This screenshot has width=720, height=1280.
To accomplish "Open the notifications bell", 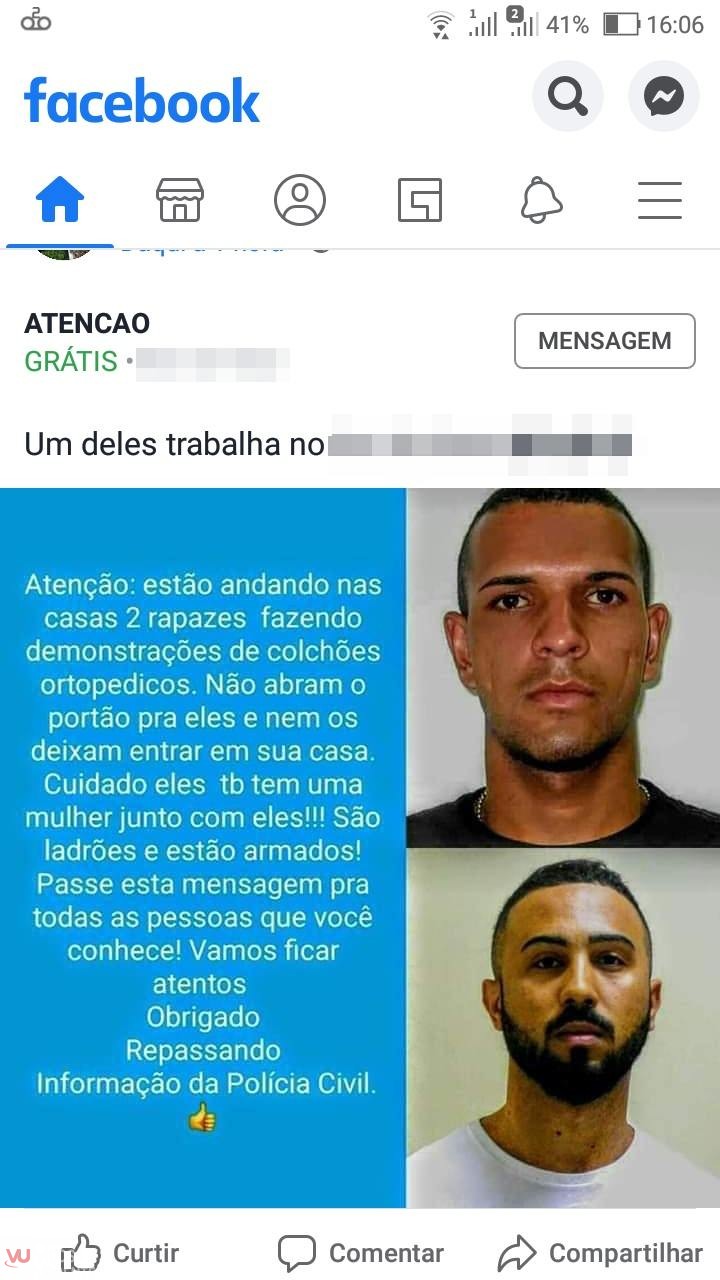I will coord(541,199).
